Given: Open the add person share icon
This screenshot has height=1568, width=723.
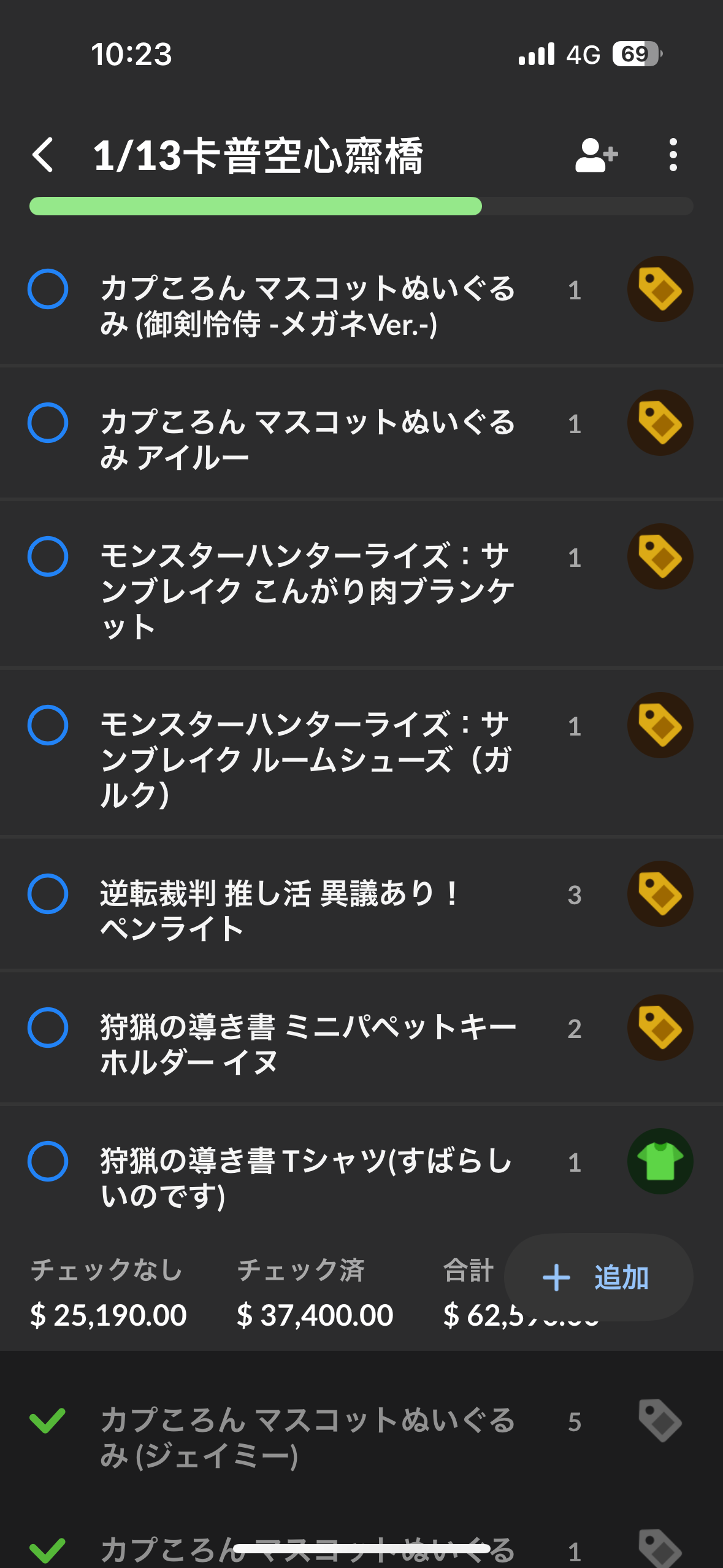Looking at the screenshot, I should point(596,155).
